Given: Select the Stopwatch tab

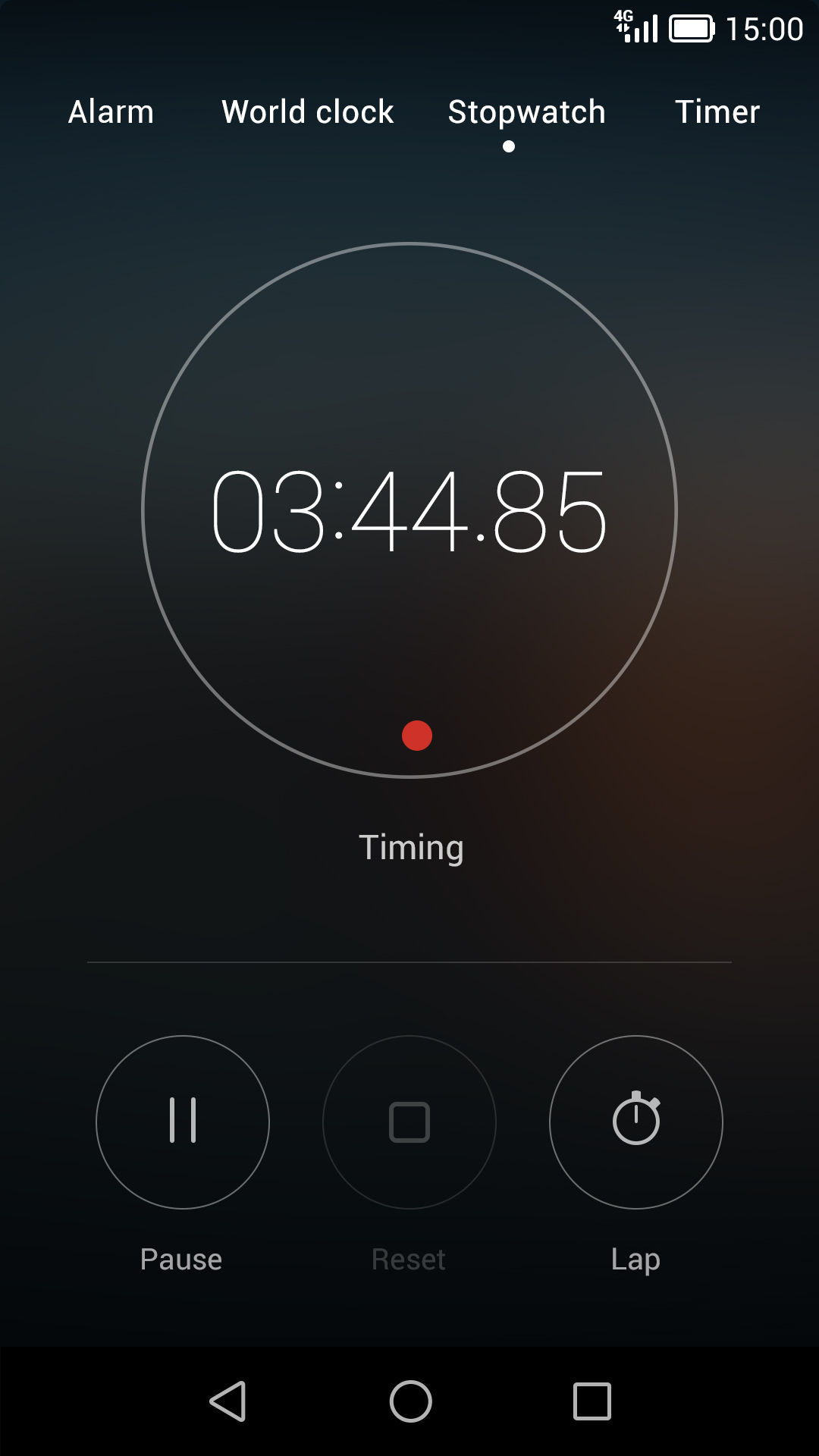Looking at the screenshot, I should (526, 112).
